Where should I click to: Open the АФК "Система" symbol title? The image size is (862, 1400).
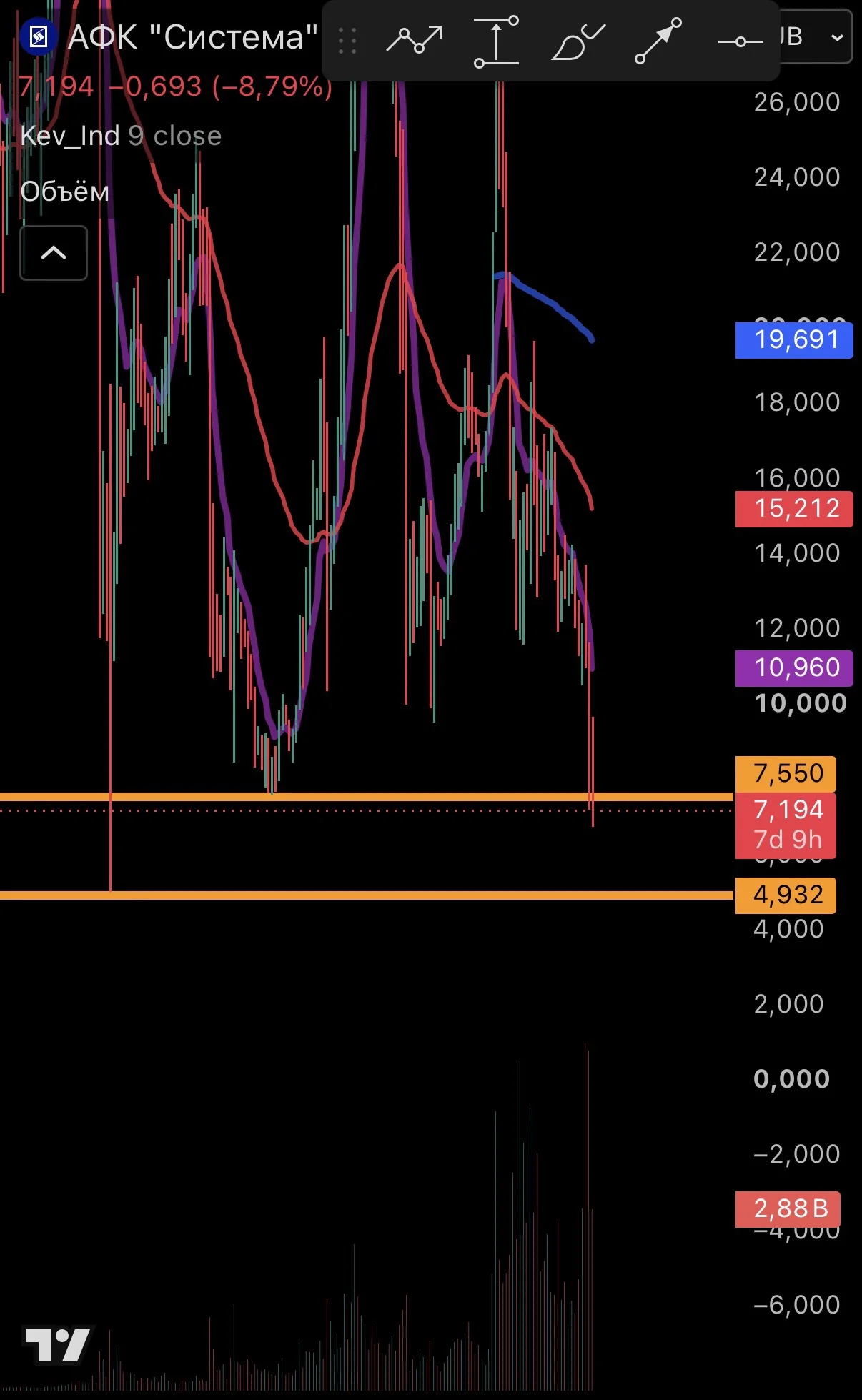coord(192,37)
